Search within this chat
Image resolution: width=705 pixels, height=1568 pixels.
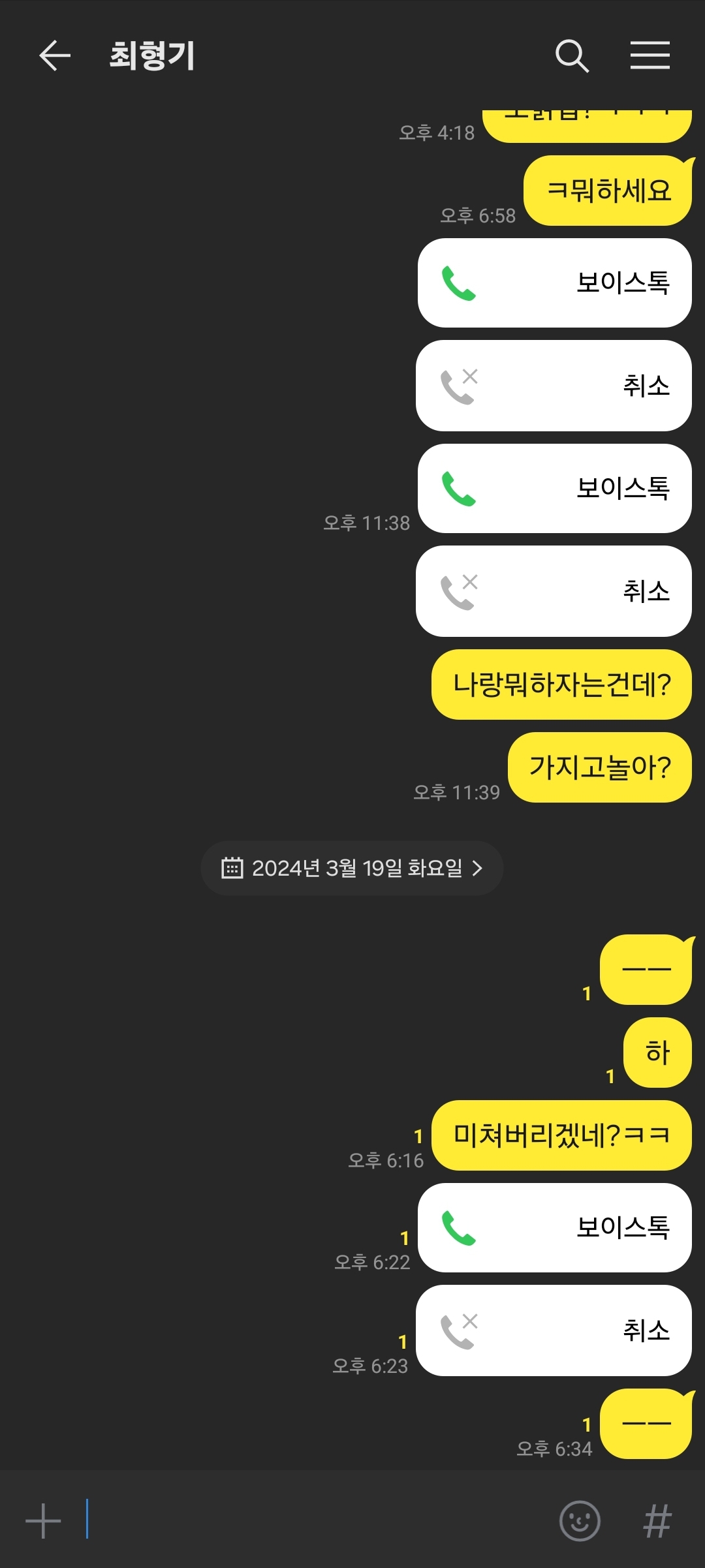pyautogui.click(x=572, y=55)
